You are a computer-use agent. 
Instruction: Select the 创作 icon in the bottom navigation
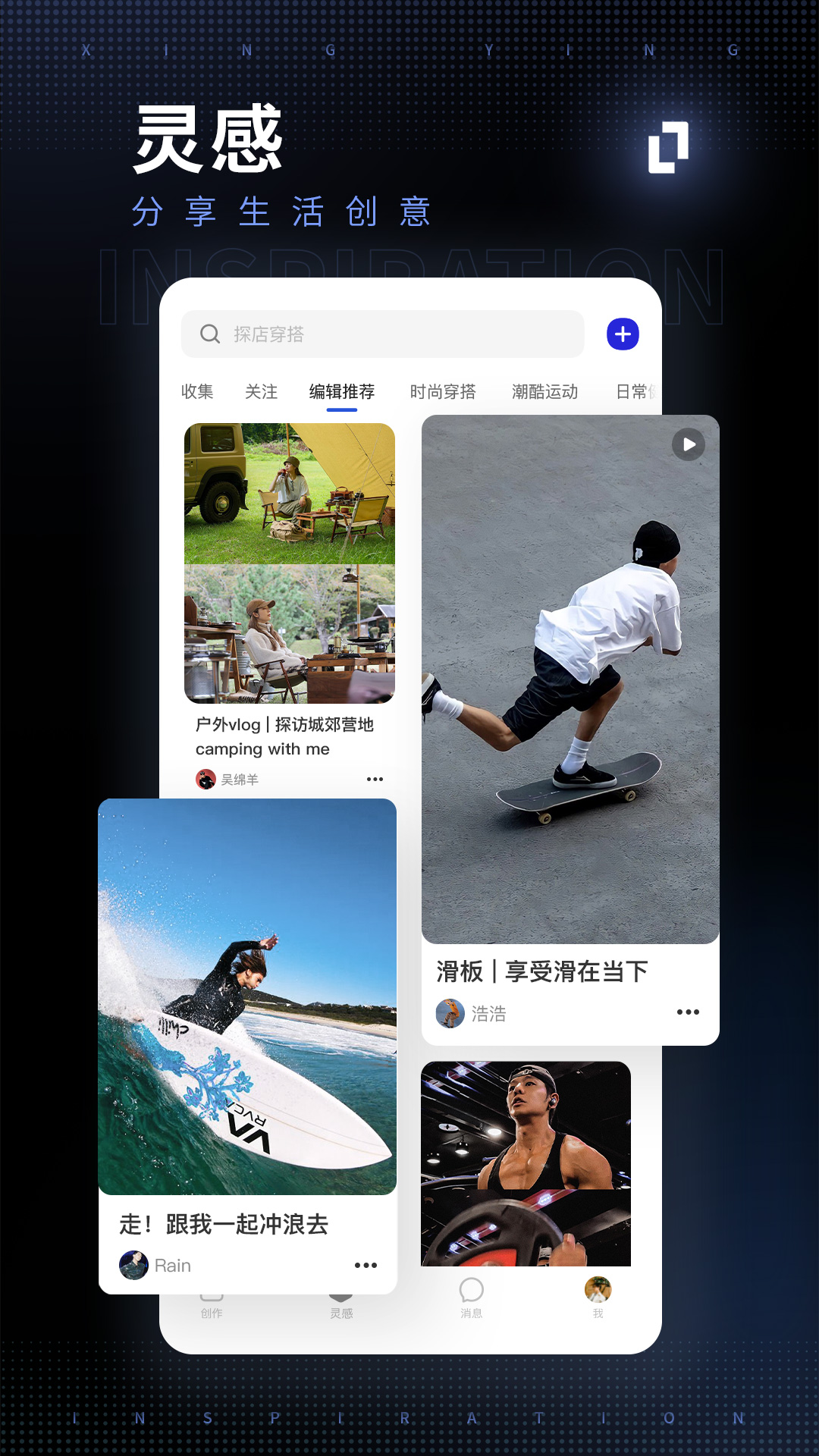point(211,1291)
